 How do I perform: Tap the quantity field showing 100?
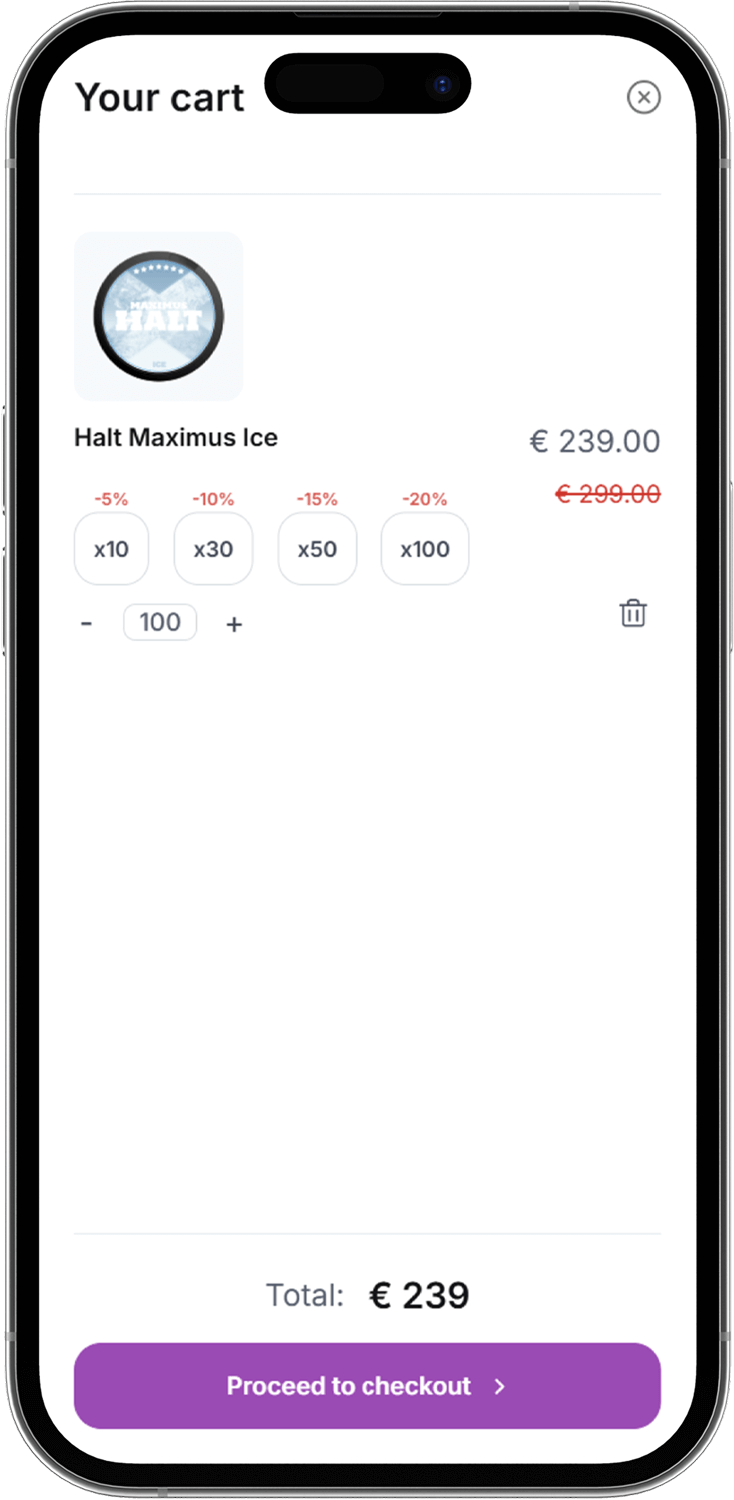(160, 622)
